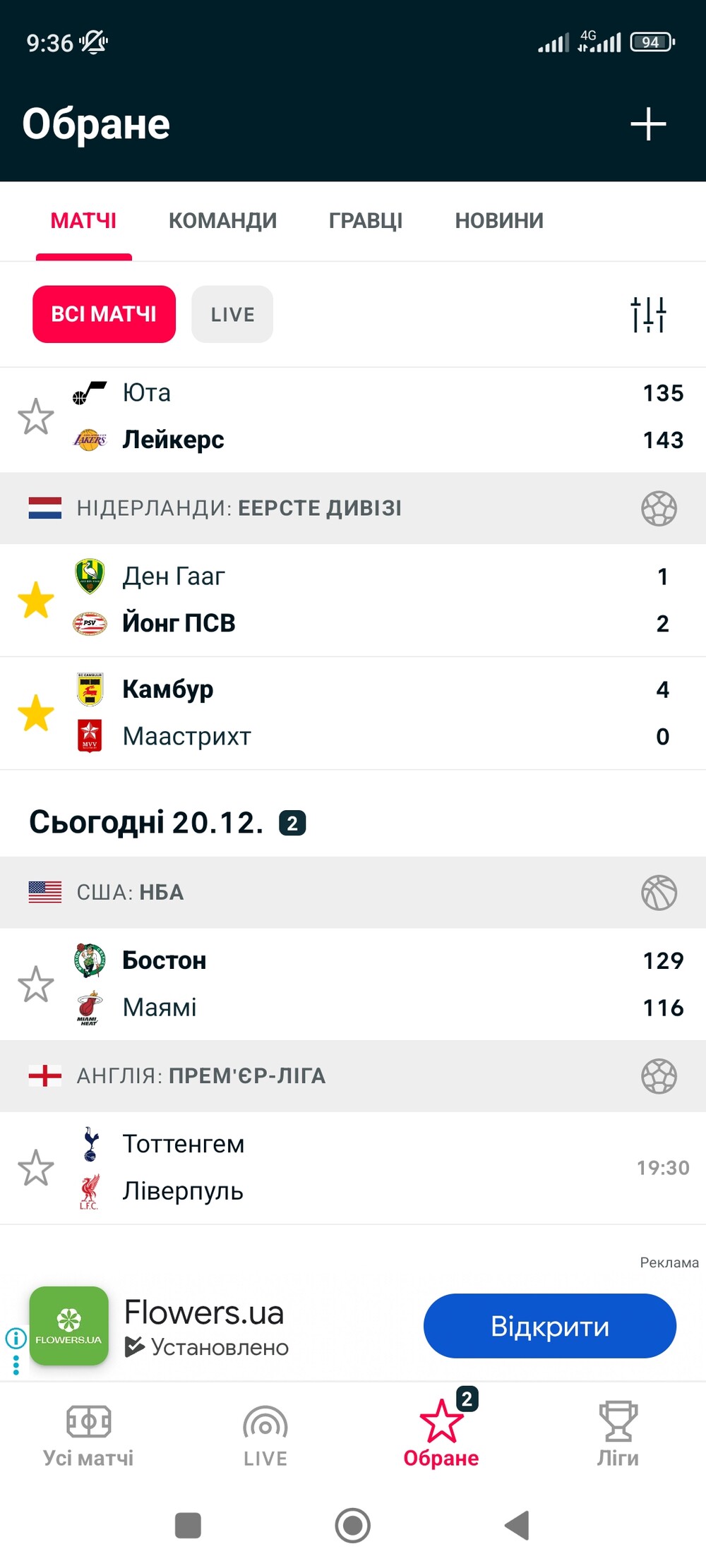
Task: Remove the star from Камбур vs Маастрихт
Action: (x=35, y=713)
